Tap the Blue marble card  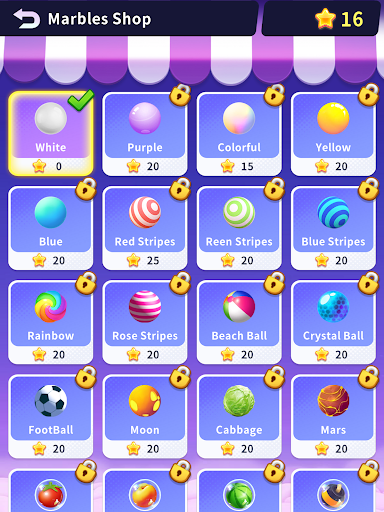51,228
